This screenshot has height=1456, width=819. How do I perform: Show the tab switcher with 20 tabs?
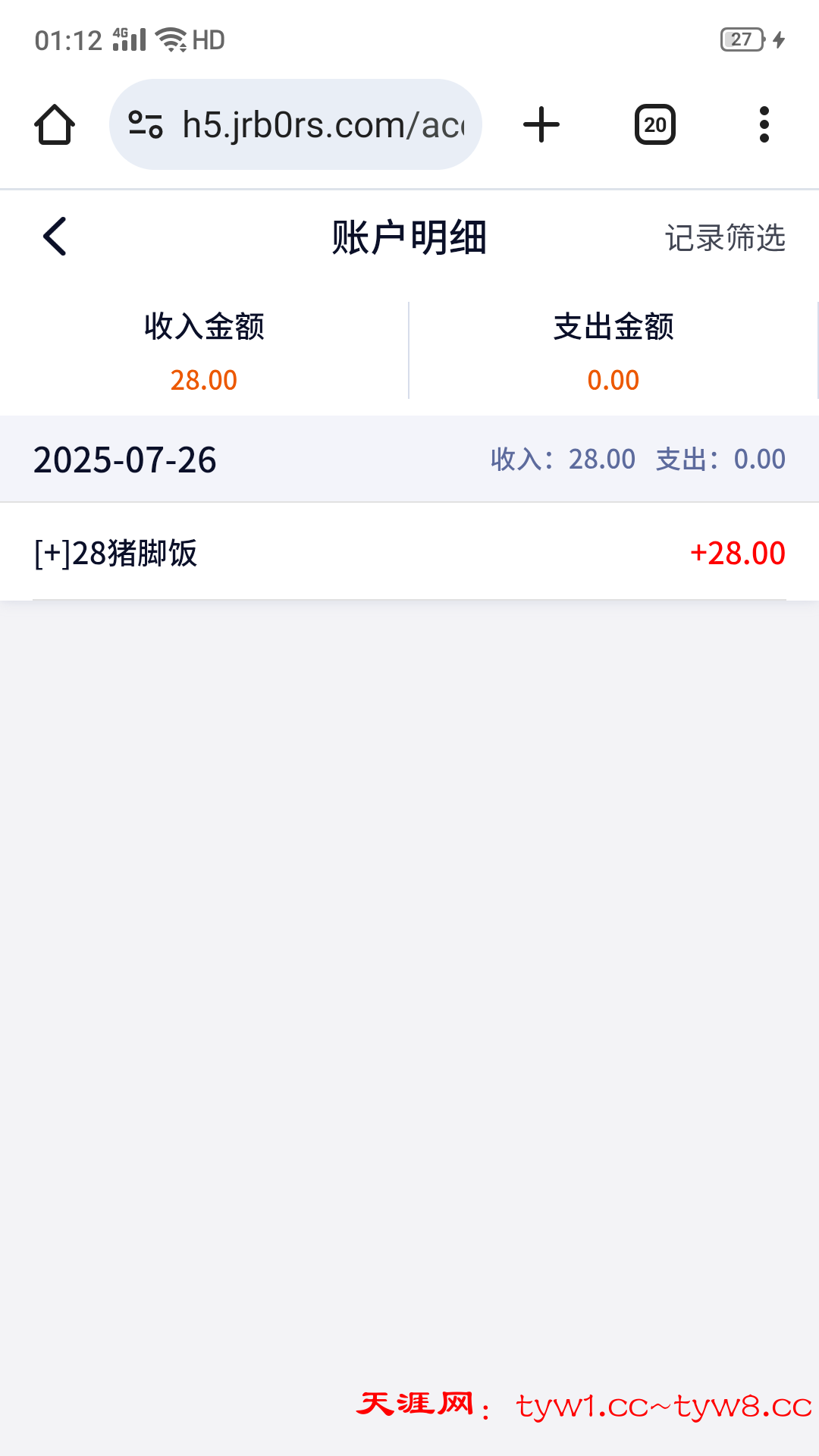654,125
